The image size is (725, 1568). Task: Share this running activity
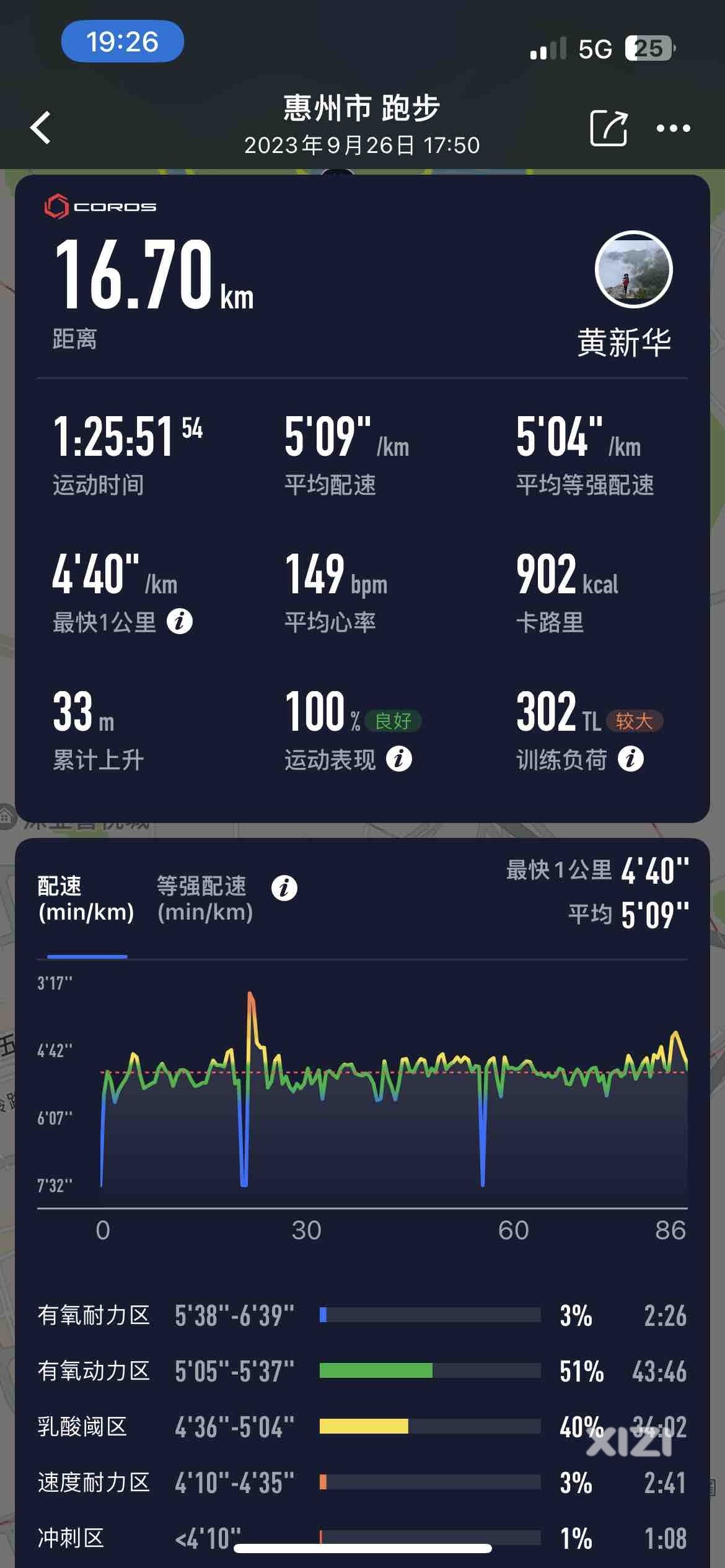click(608, 128)
